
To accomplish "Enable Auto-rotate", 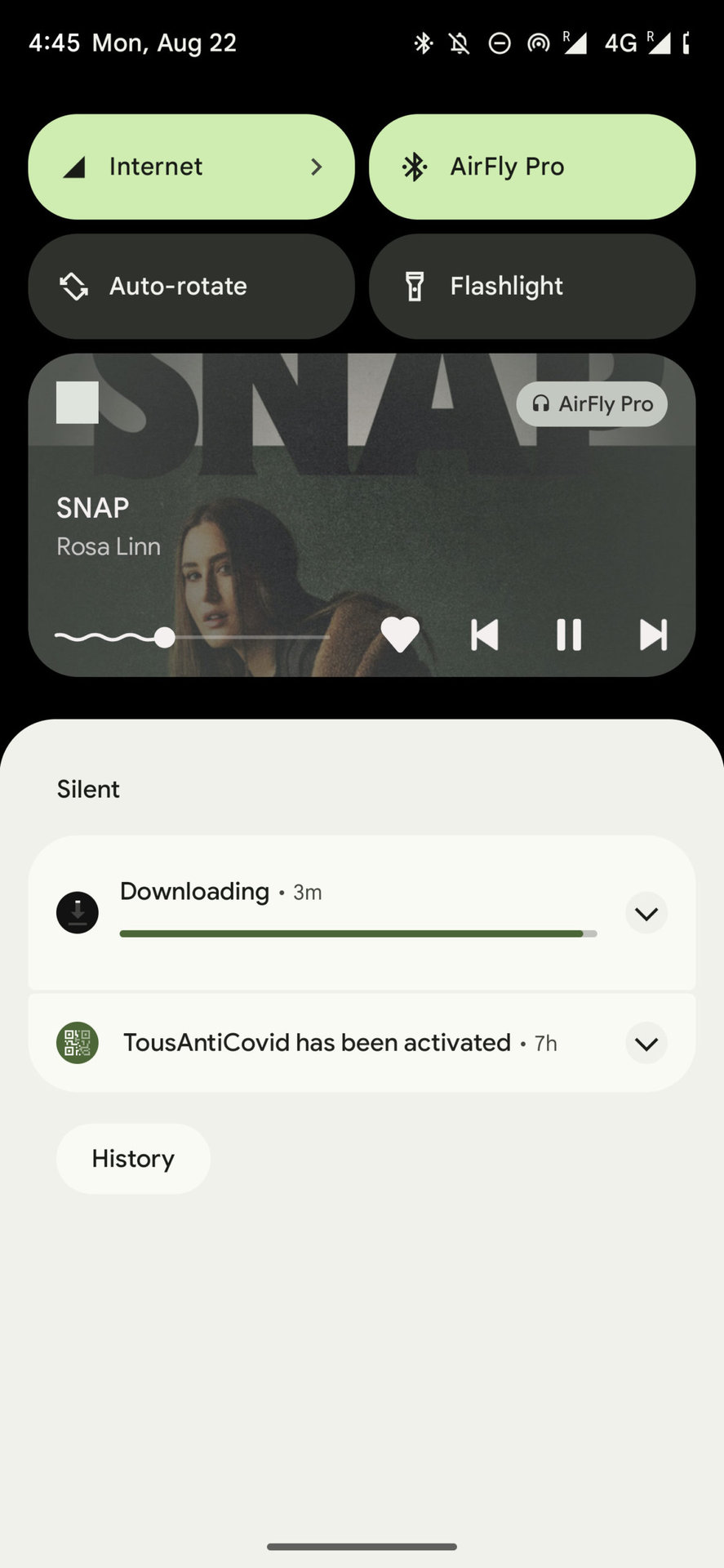I will point(191,287).
